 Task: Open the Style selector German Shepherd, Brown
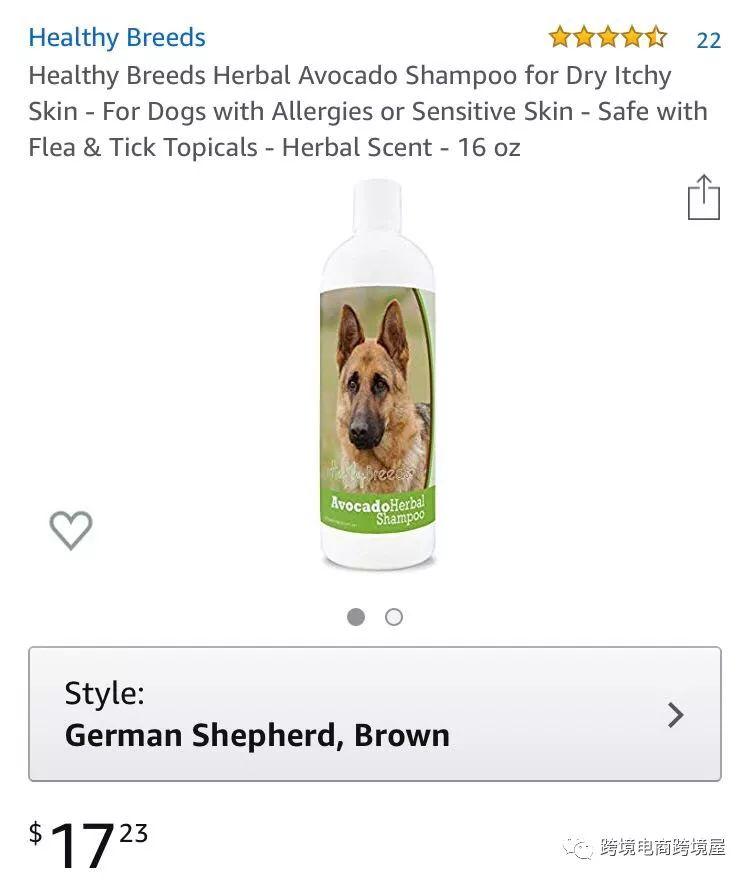[x=374, y=714]
